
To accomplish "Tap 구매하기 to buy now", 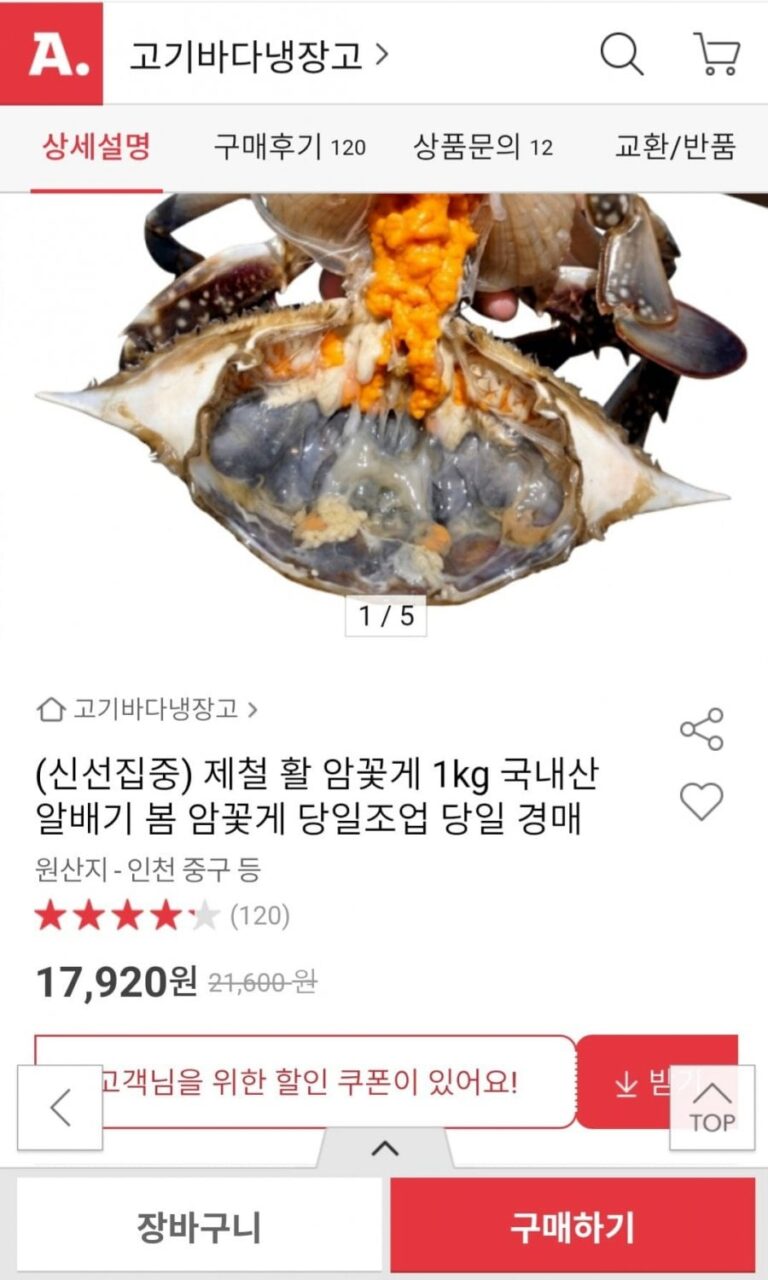I will (x=572, y=1227).
